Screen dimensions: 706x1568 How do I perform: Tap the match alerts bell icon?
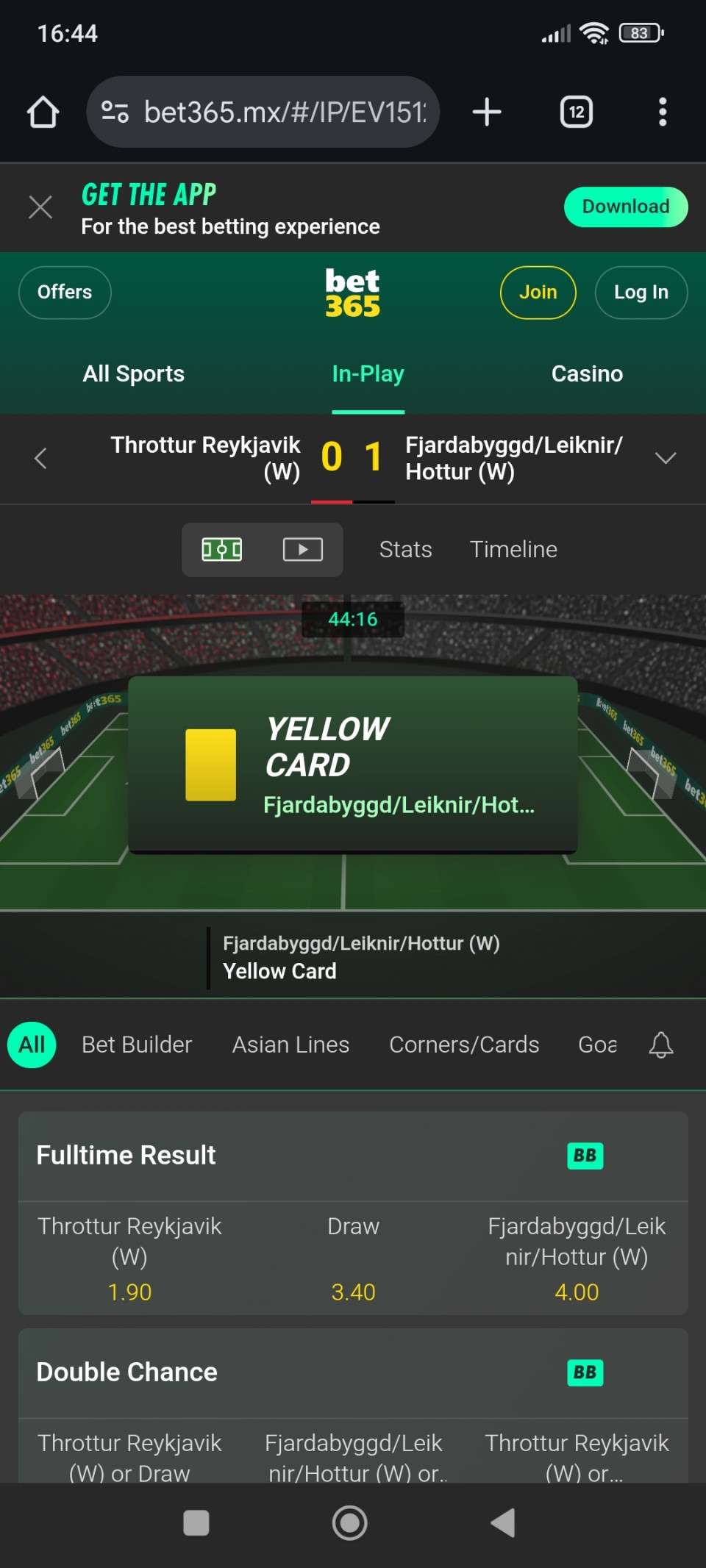(x=660, y=1045)
